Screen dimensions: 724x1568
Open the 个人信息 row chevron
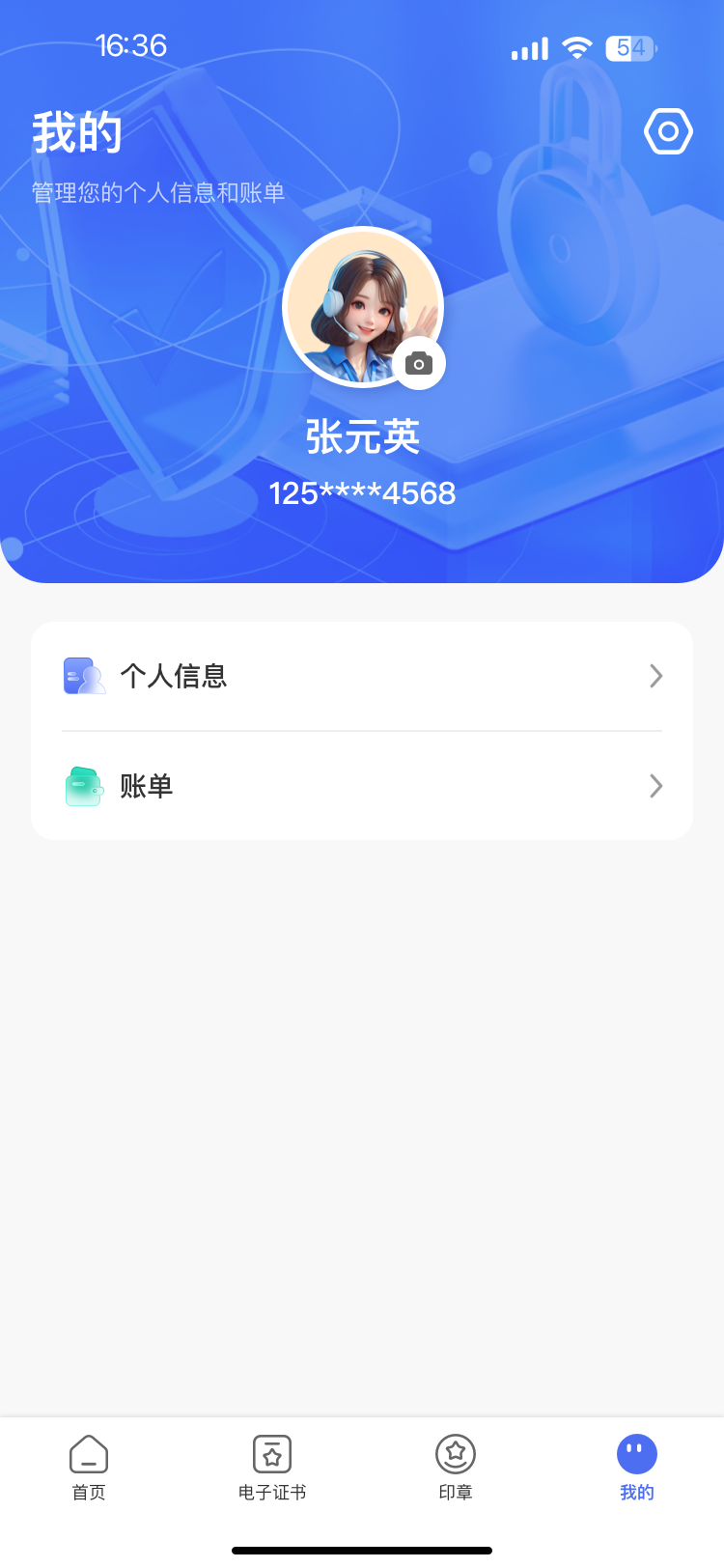[655, 676]
